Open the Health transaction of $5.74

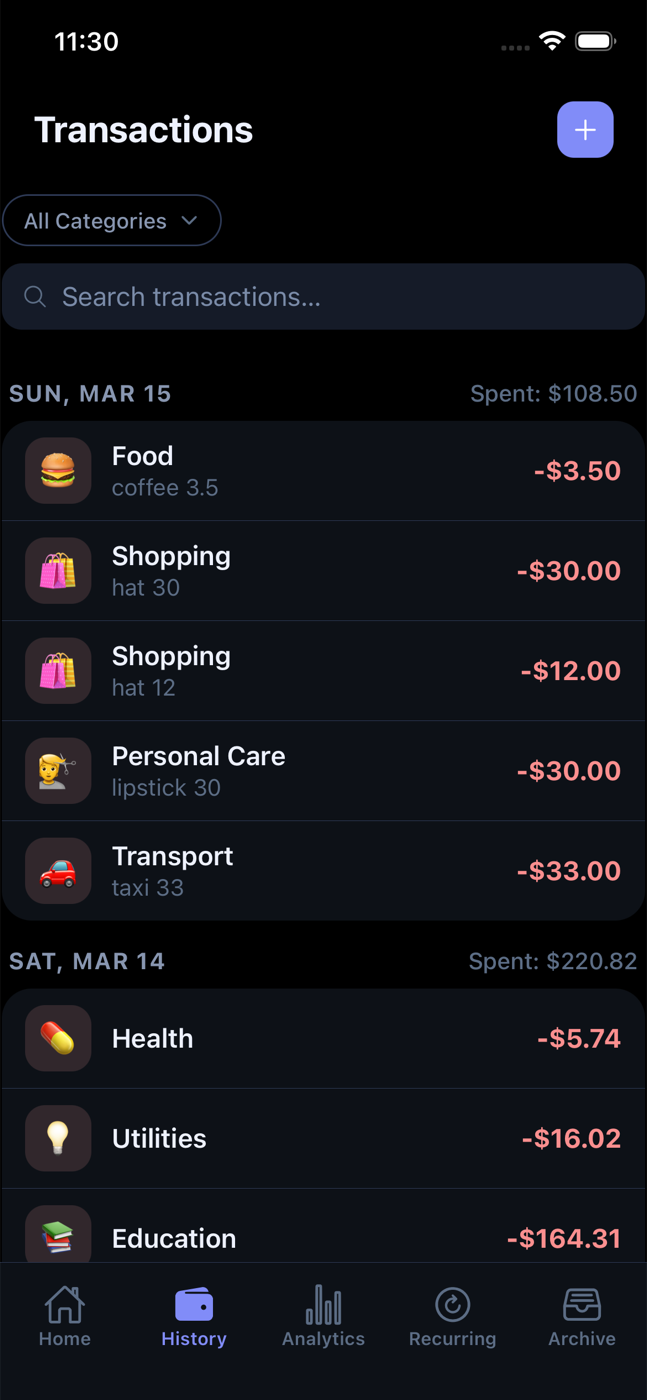[323, 1039]
